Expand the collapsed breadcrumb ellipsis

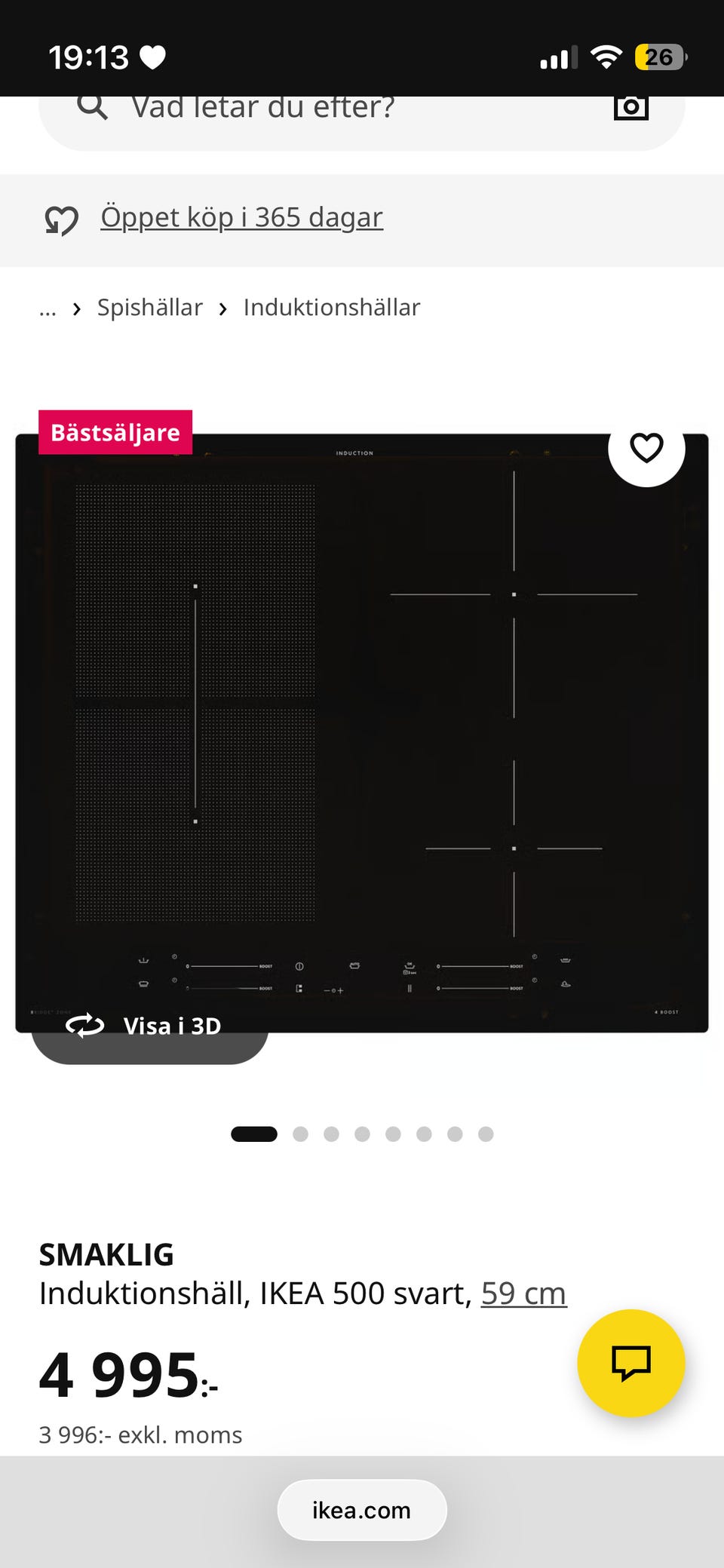(x=48, y=308)
